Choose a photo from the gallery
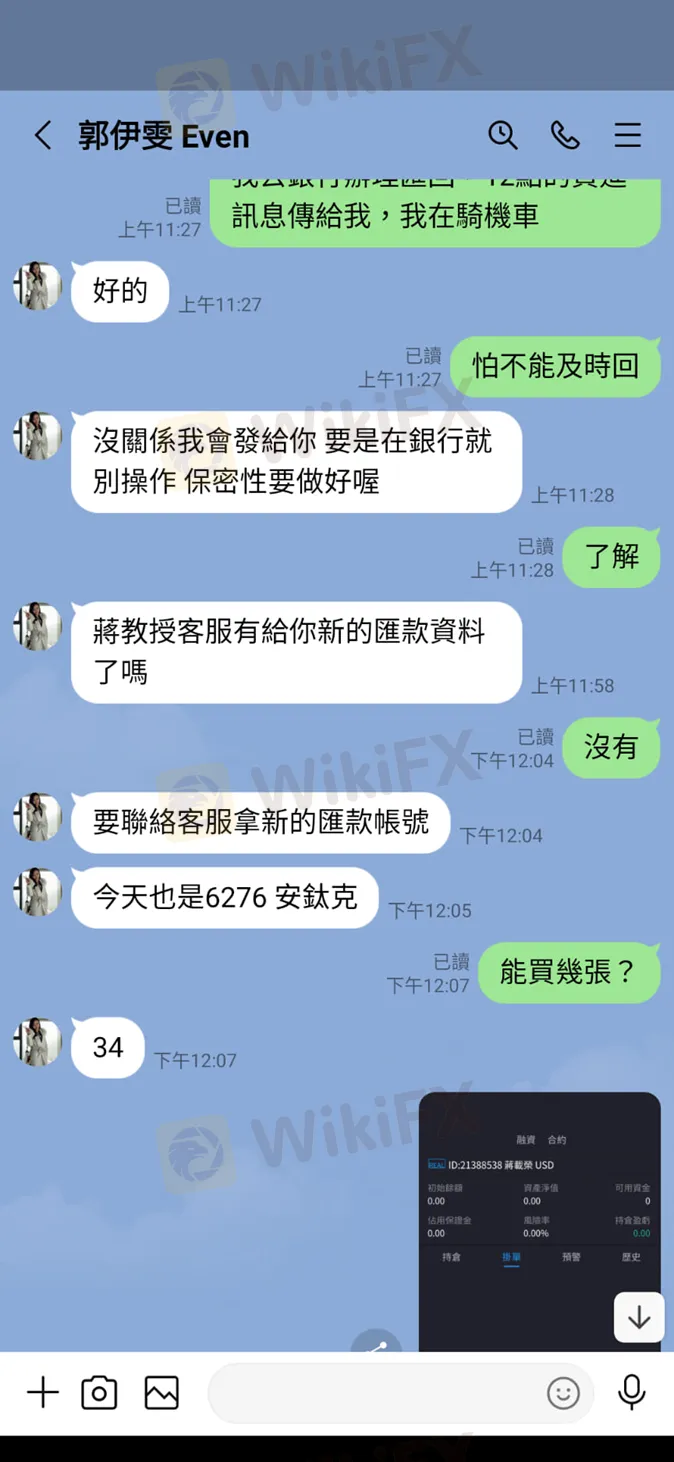Viewport: 674px width, 1462px height. [161, 1392]
